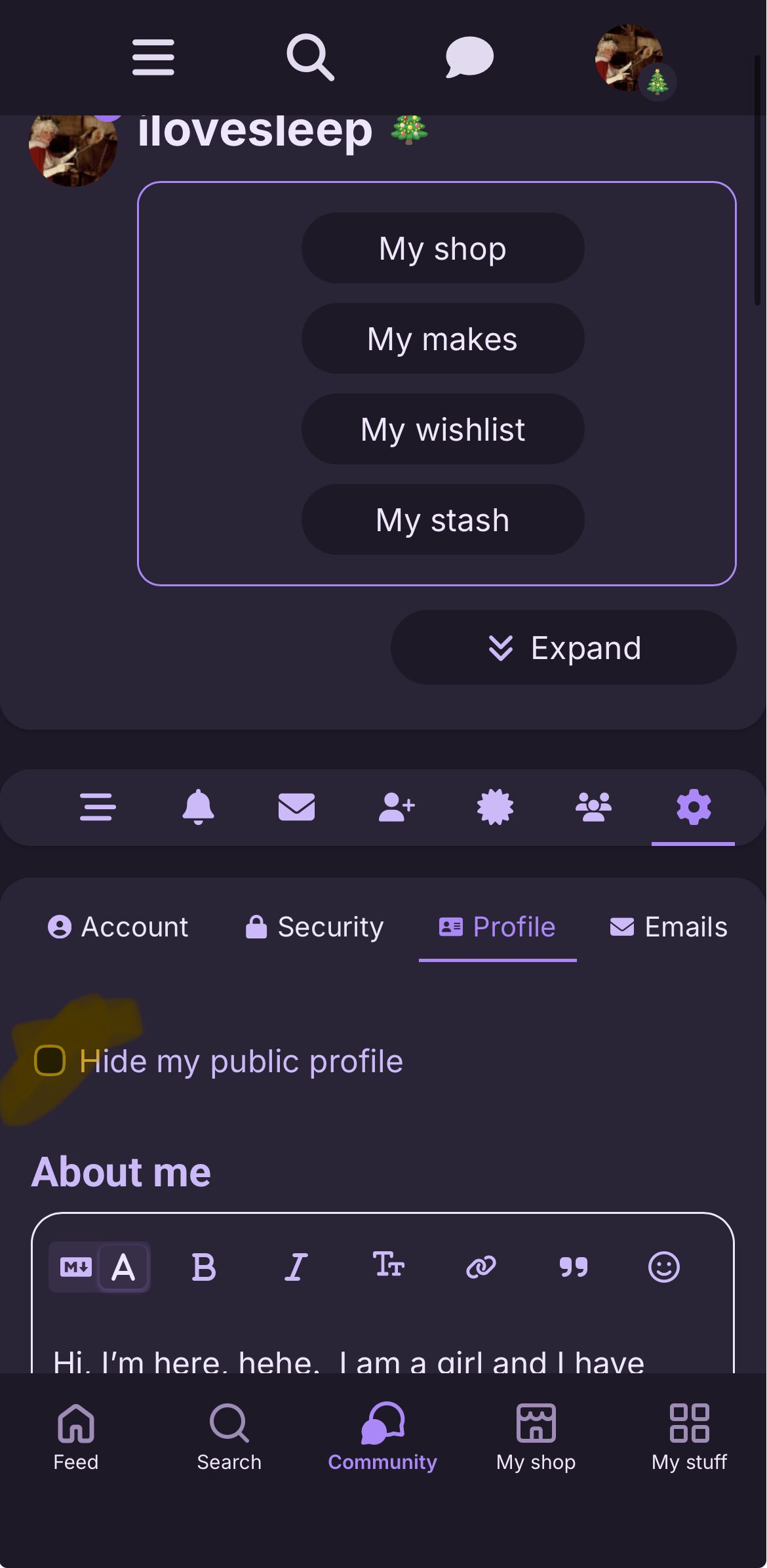The image size is (767, 1568).
Task: Check Hide my public profile
Action: tap(50, 1060)
